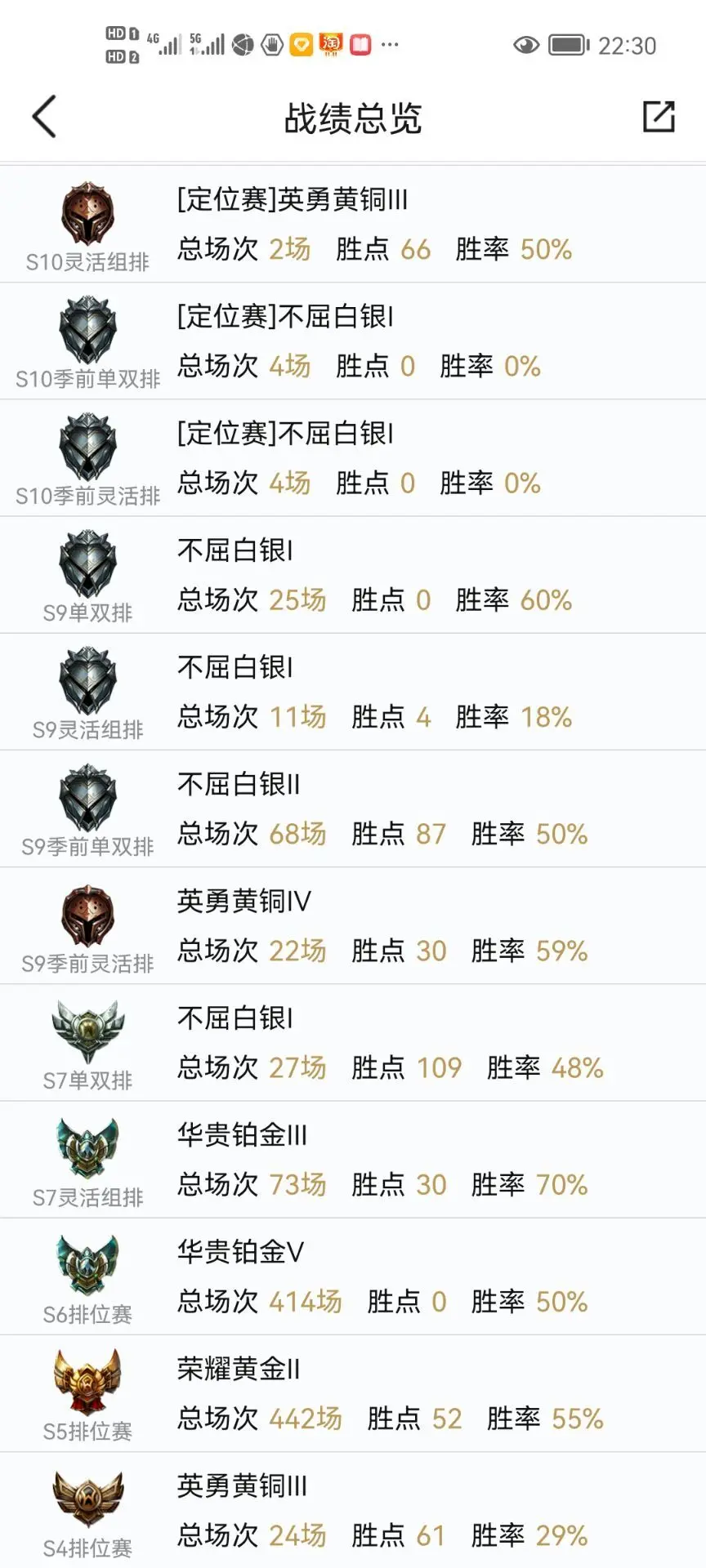This screenshot has height=1568, width=706.
Task: Share the 战绩总览 page
Action: click(659, 117)
